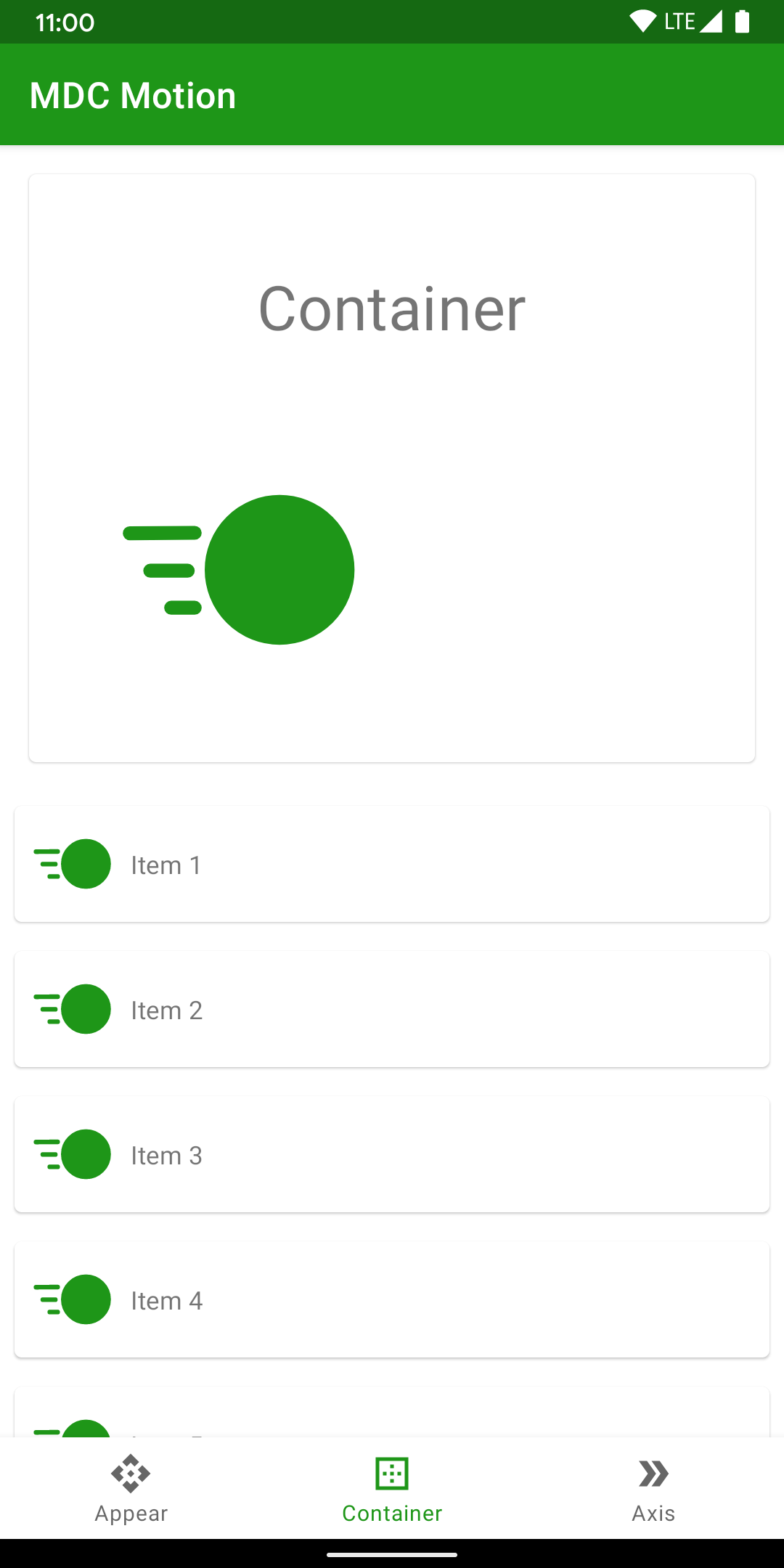This screenshot has height=1568, width=784.
Task: Open Item 2 in the list
Action: 392,1009
